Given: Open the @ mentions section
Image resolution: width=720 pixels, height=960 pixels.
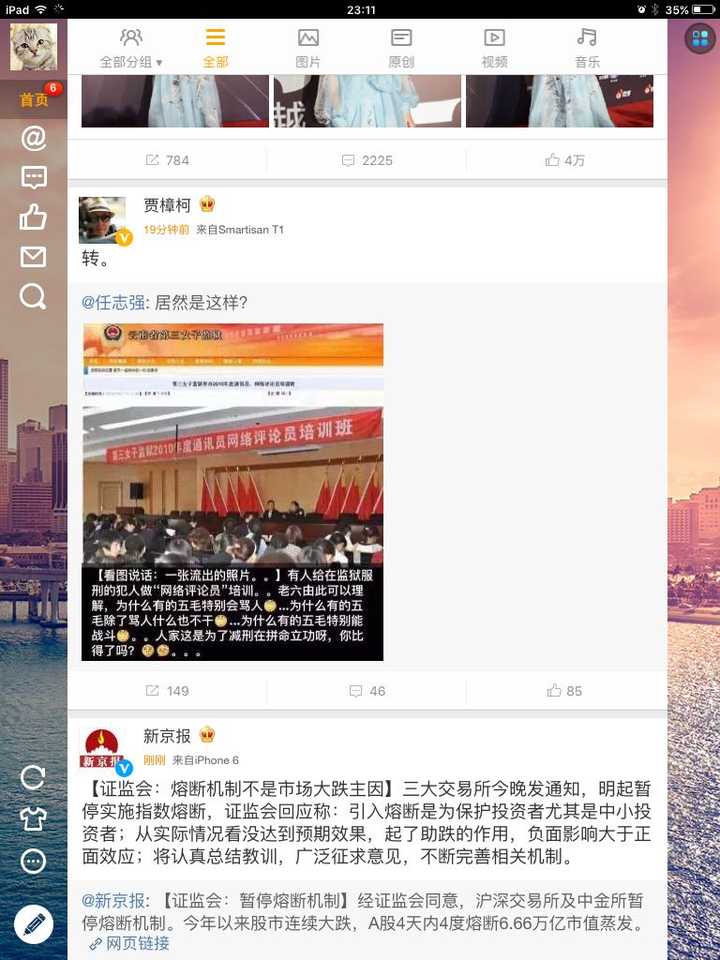Looking at the screenshot, I should coord(33,138).
